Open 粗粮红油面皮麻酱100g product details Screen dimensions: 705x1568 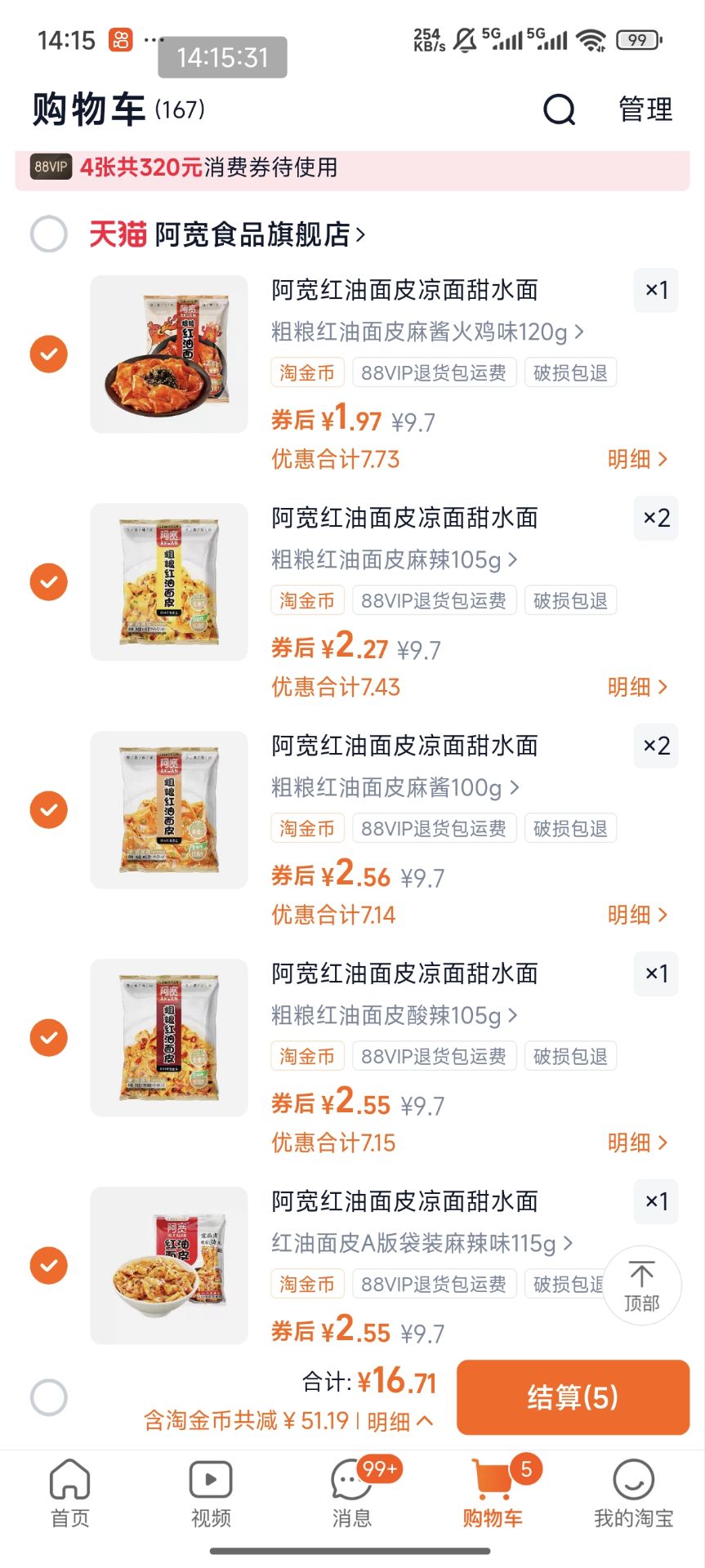(x=392, y=787)
